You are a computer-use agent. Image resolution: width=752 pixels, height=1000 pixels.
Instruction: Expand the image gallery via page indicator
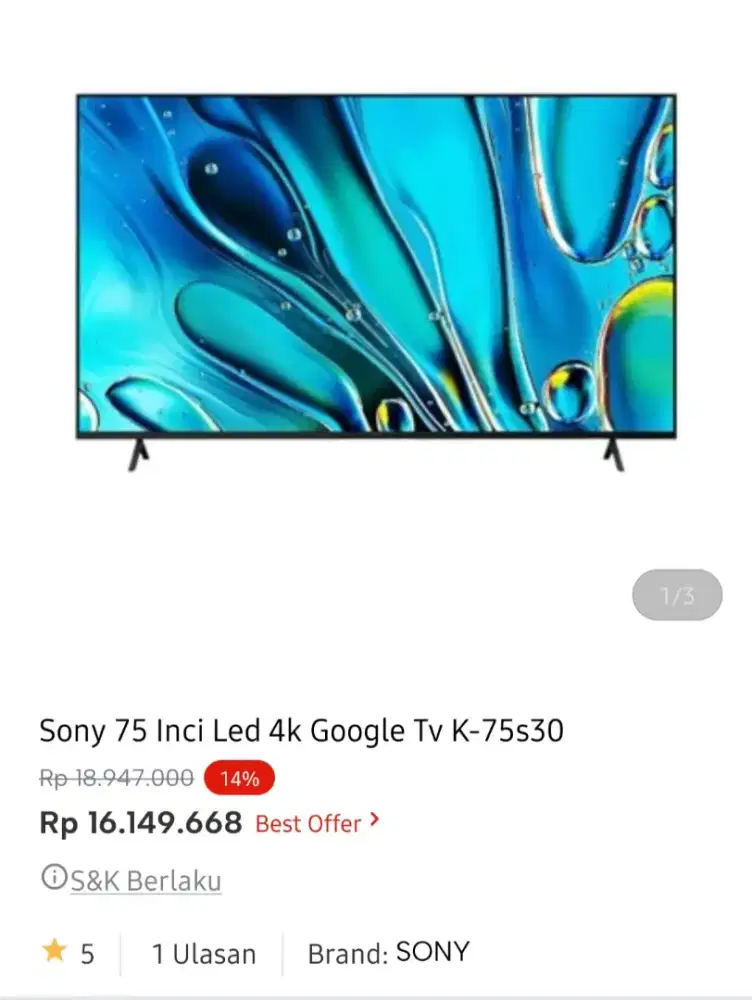point(676,594)
